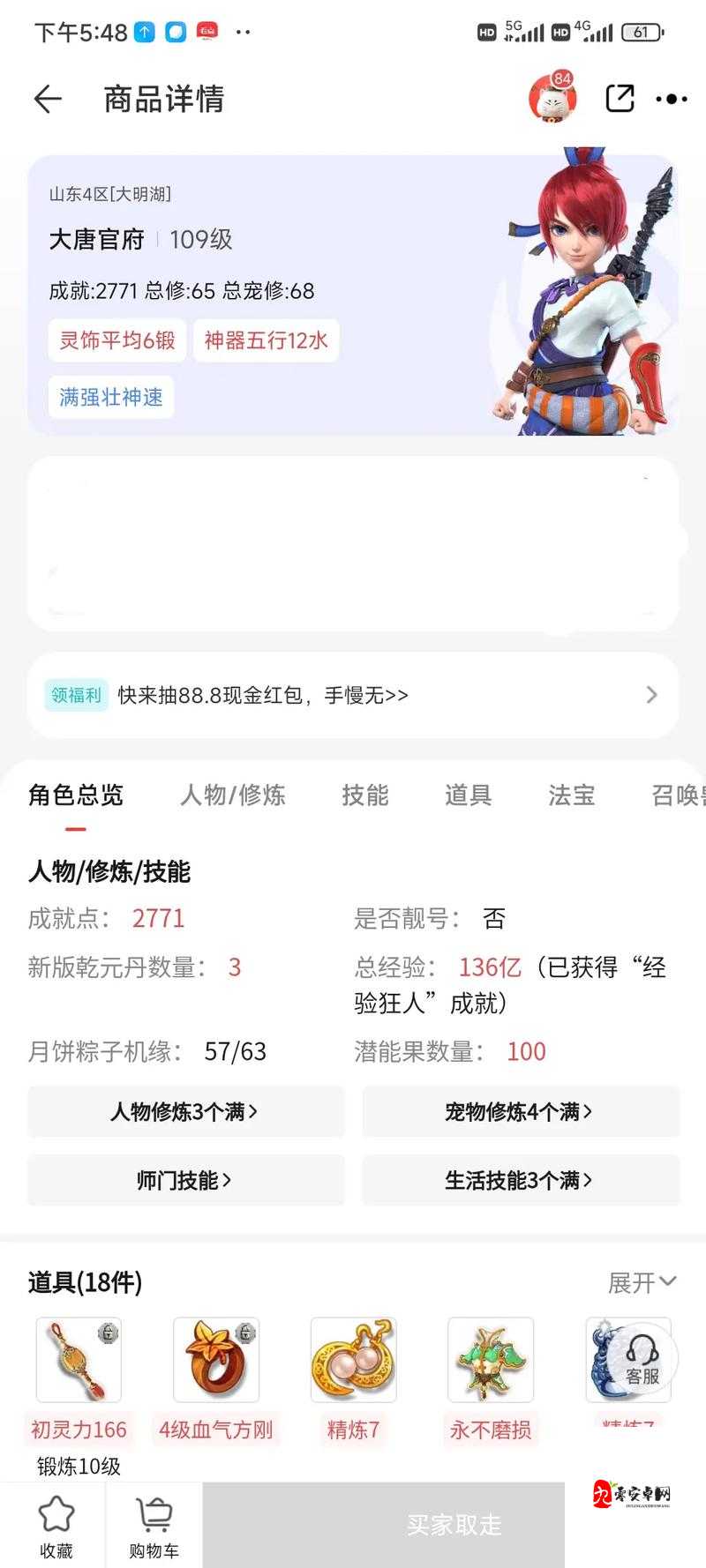Open 师门技能 details

185,1180
